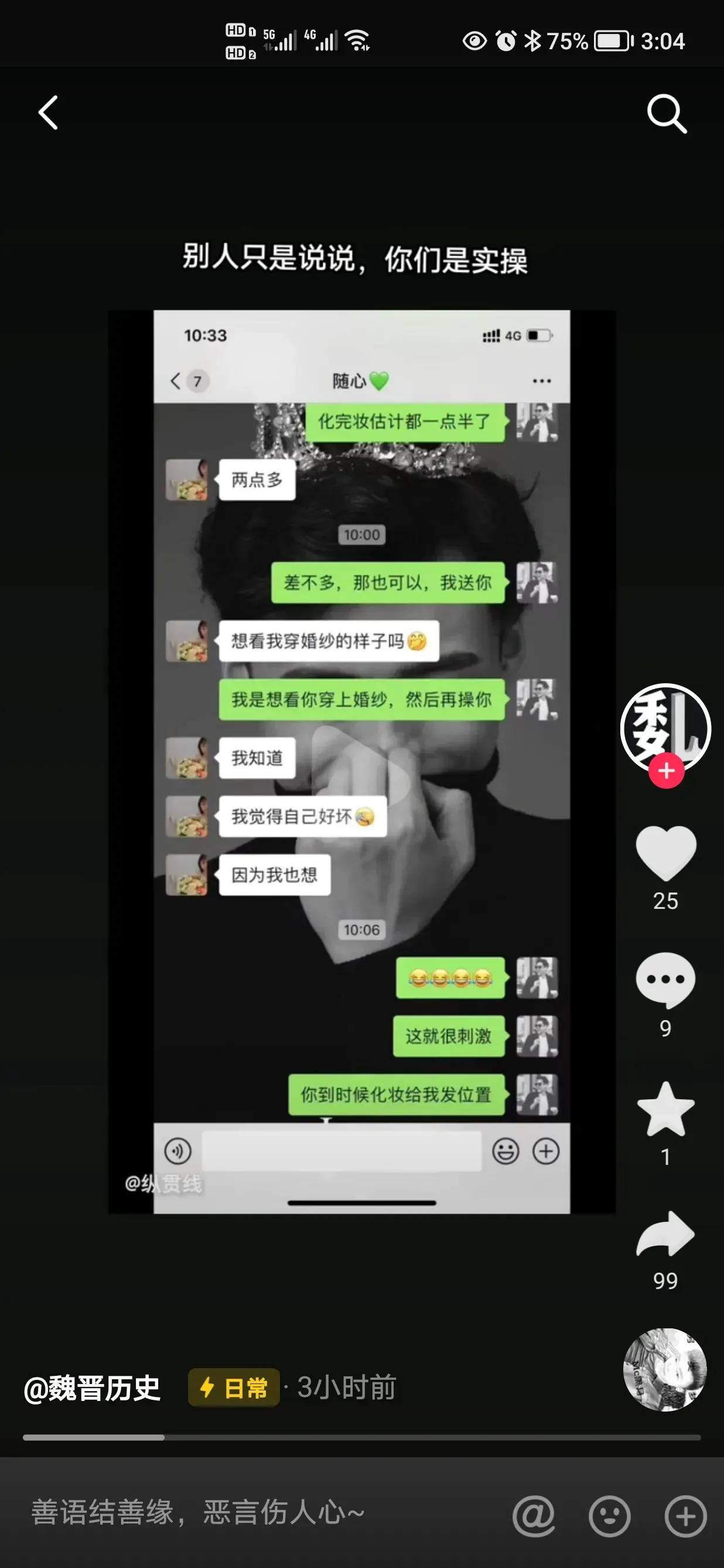Viewport: 724px width, 1568px height.
Task: Open the search magnifier icon
Action: (666, 113)
